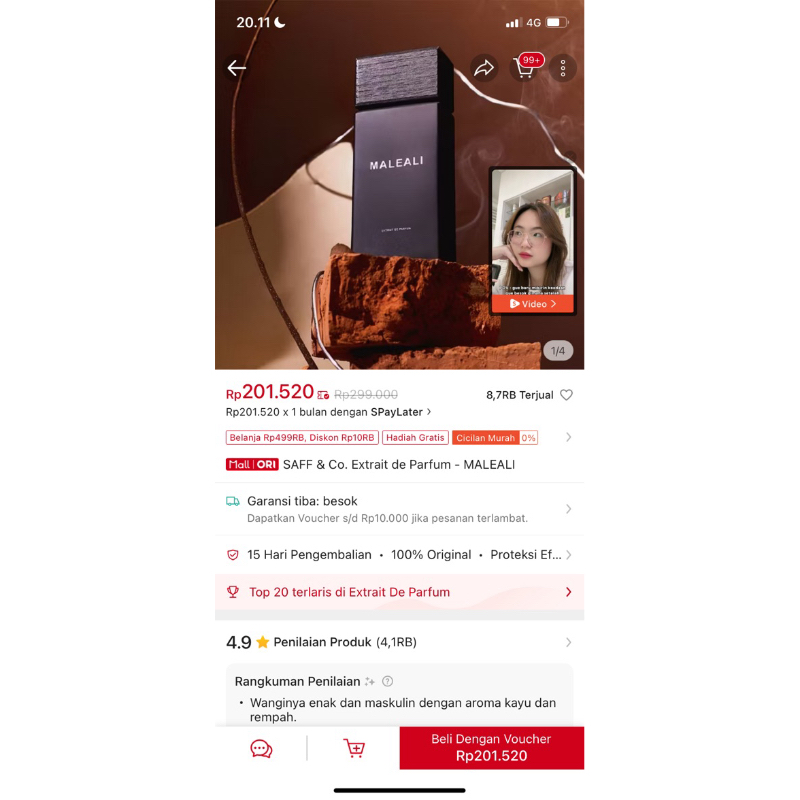Image resolution: width=800 pixels, height=800 pixels.
Task: Open SPayLater installment details
Action: tap(330, 412)
